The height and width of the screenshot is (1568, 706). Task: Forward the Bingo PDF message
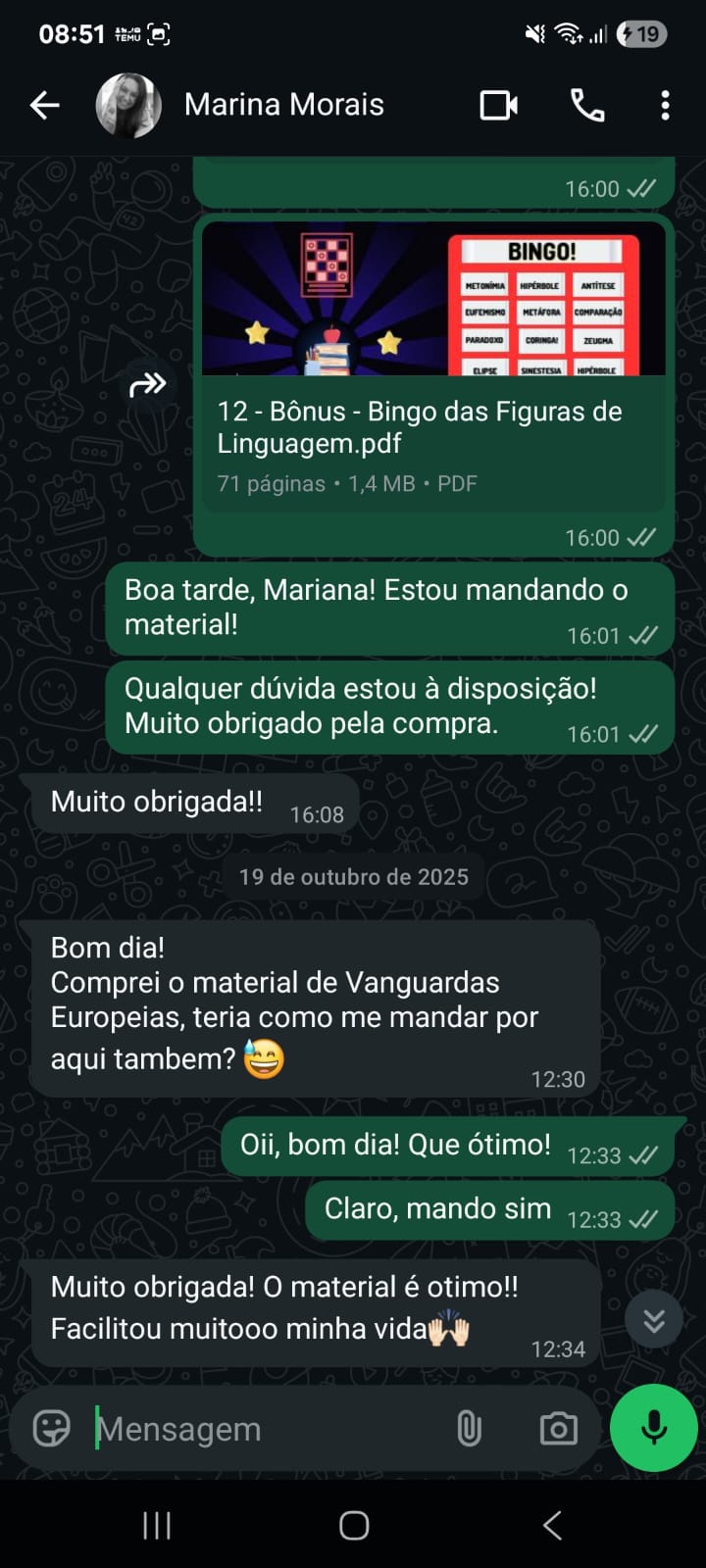[148, 385]
